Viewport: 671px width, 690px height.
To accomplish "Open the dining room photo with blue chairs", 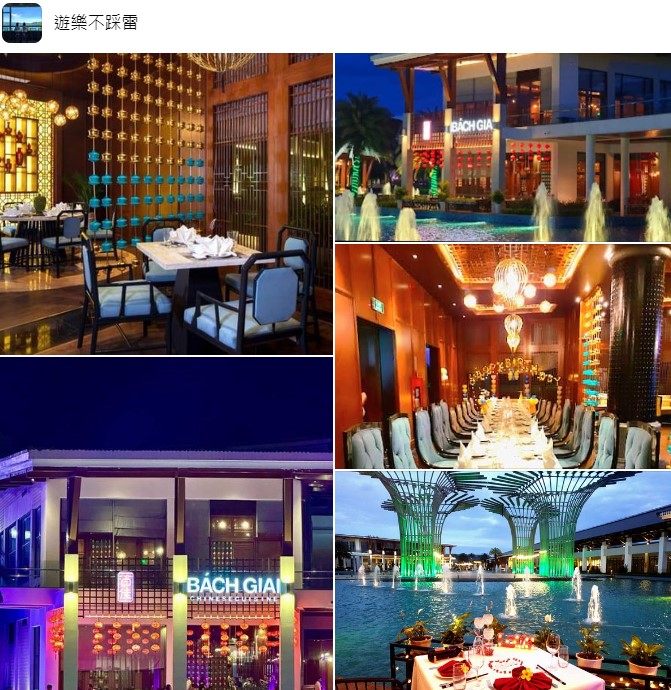I will coord(166,204).
